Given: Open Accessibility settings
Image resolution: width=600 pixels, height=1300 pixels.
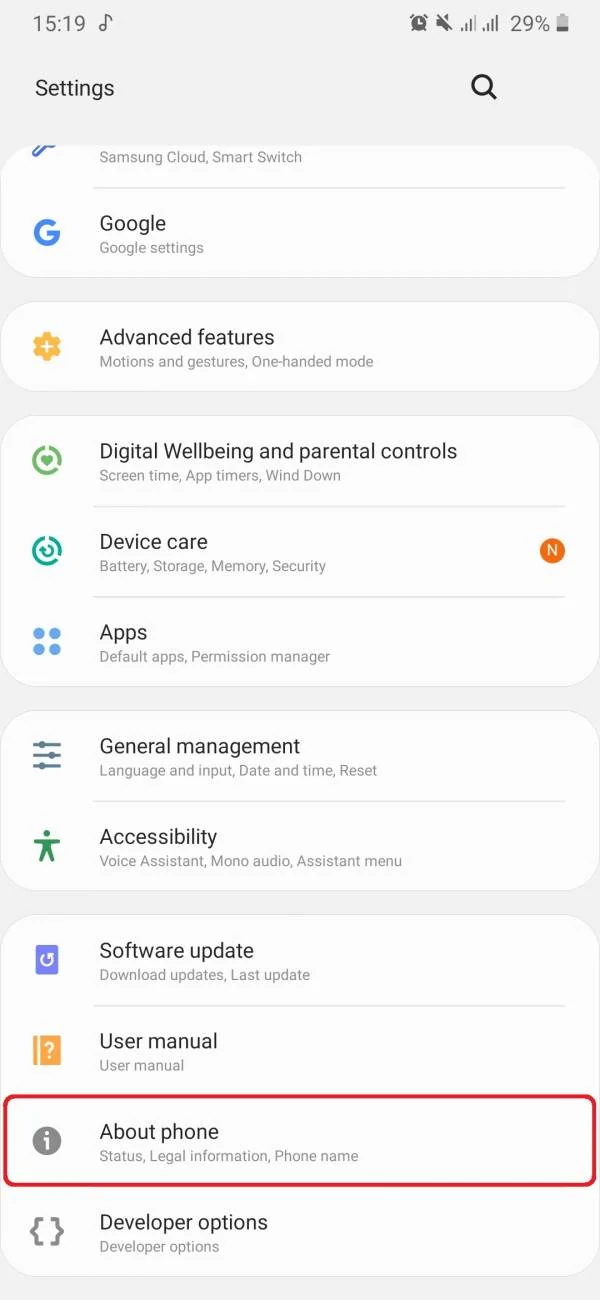Looking at the screenshot, I should (x=300, y=847).
